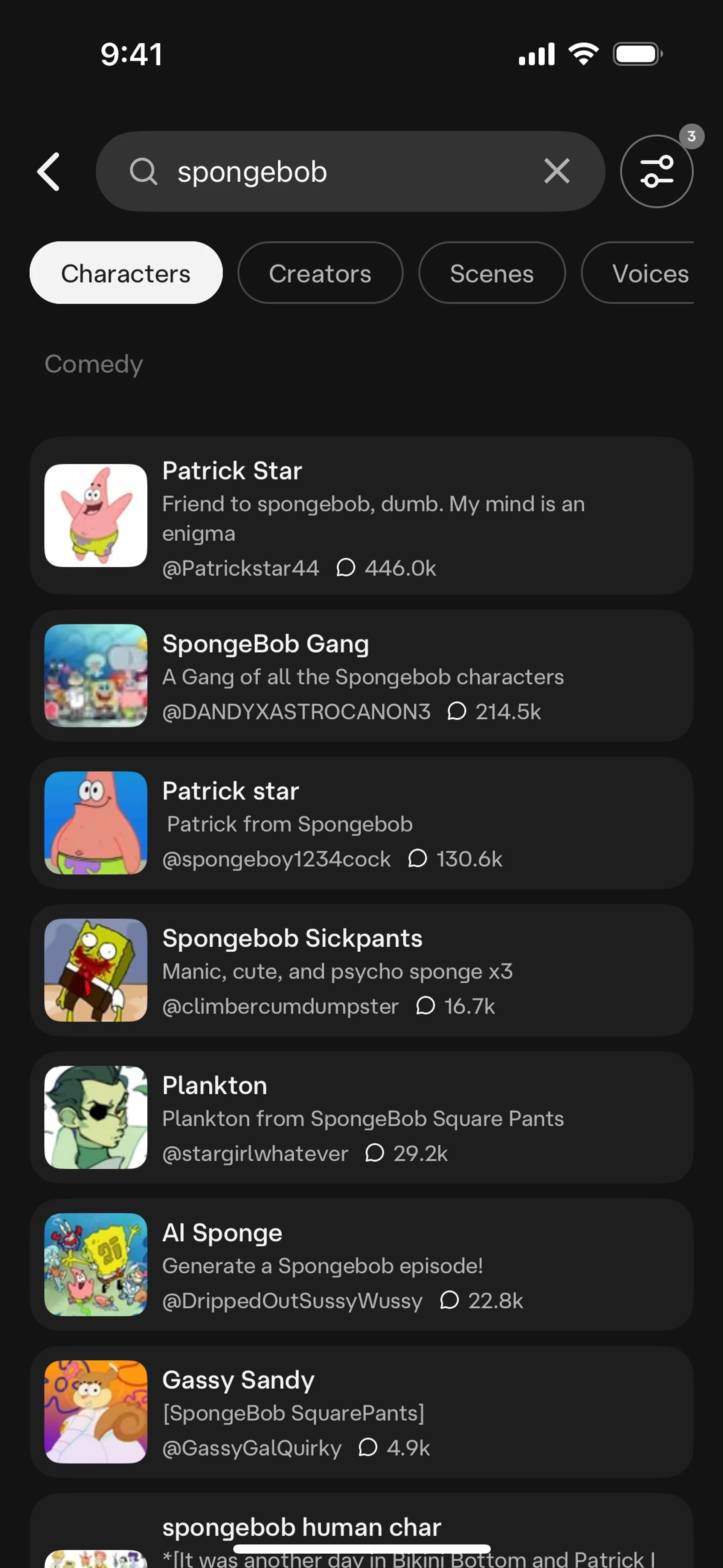Viewport: 723px width, 1568px height.
Task: Open the search filters
Action: click(x=656, y=171)
